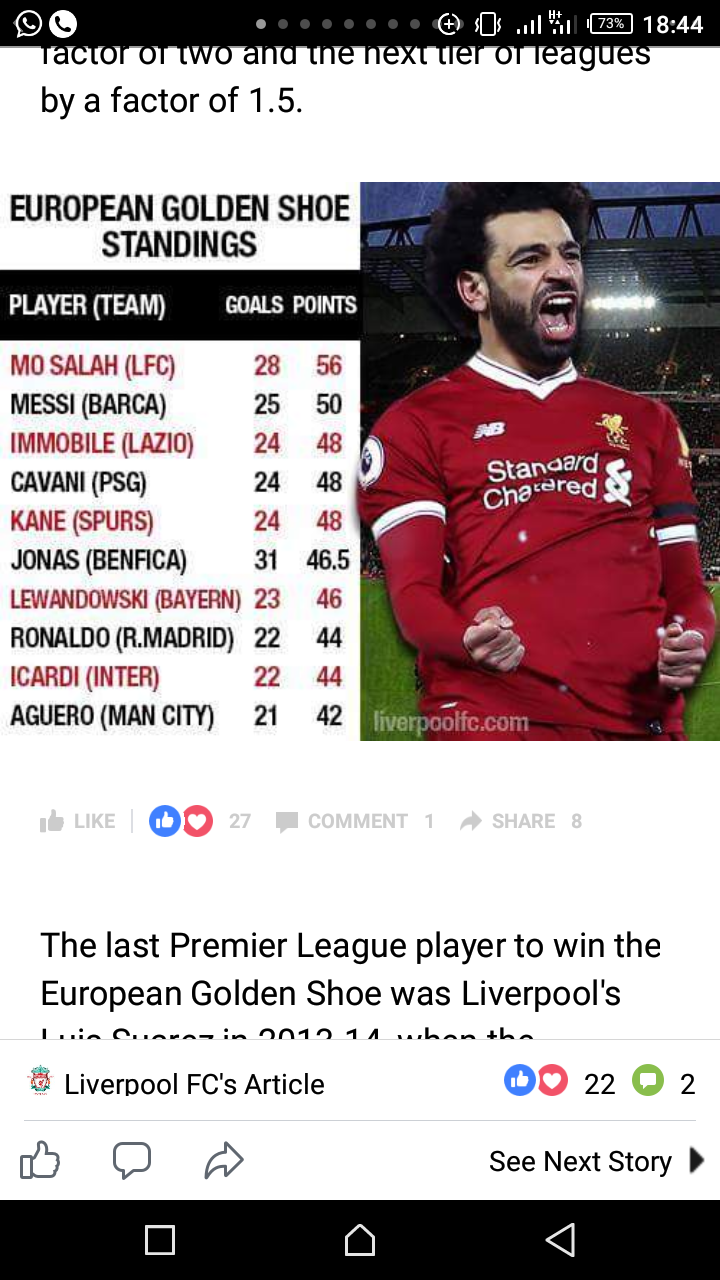Go to the system home screen
Image resolution: width=720 pixels, height=1280 pixels.
click(x=360, y=1240)
